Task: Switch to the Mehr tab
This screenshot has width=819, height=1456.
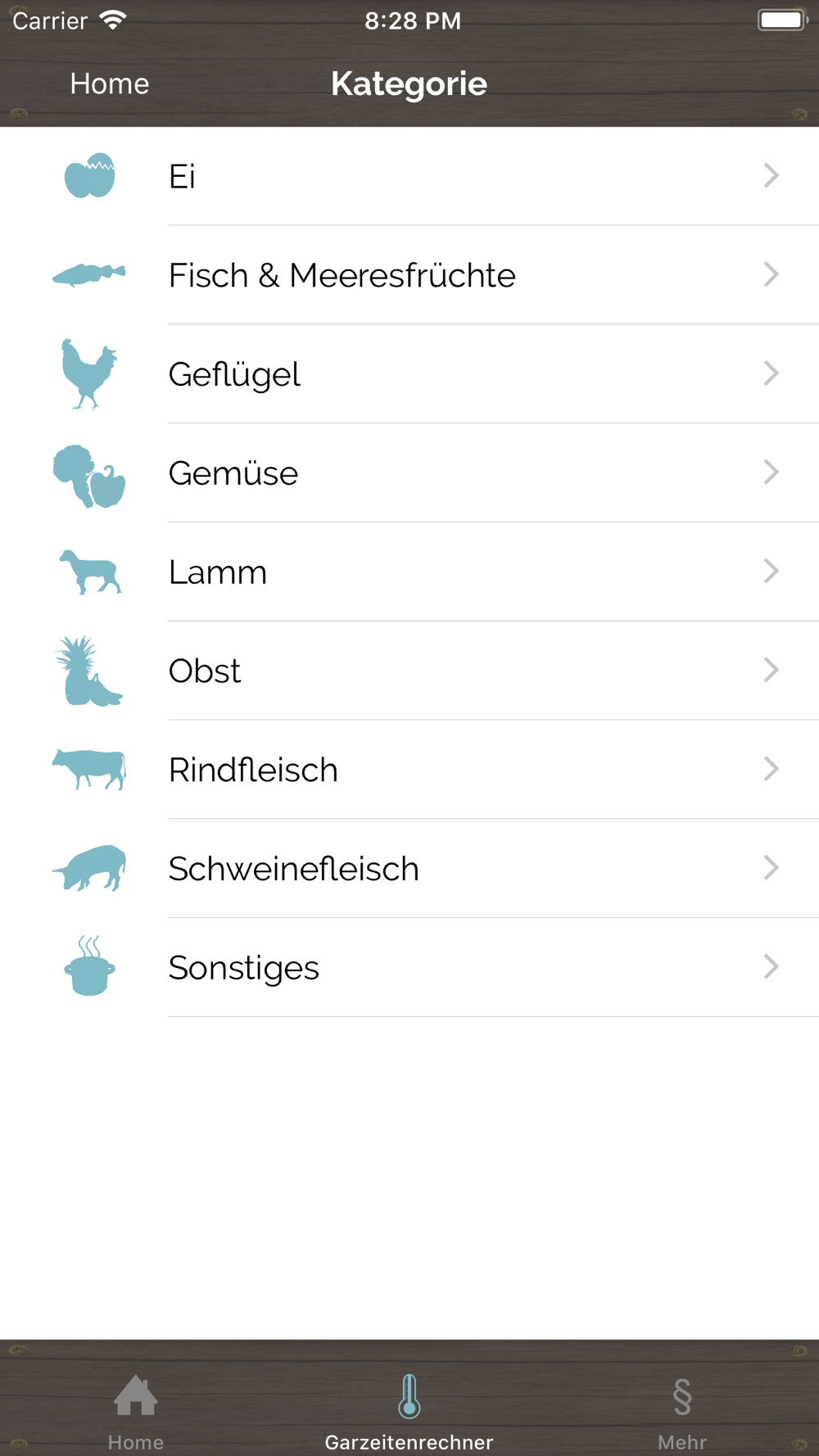Action: coord(681,1410)
